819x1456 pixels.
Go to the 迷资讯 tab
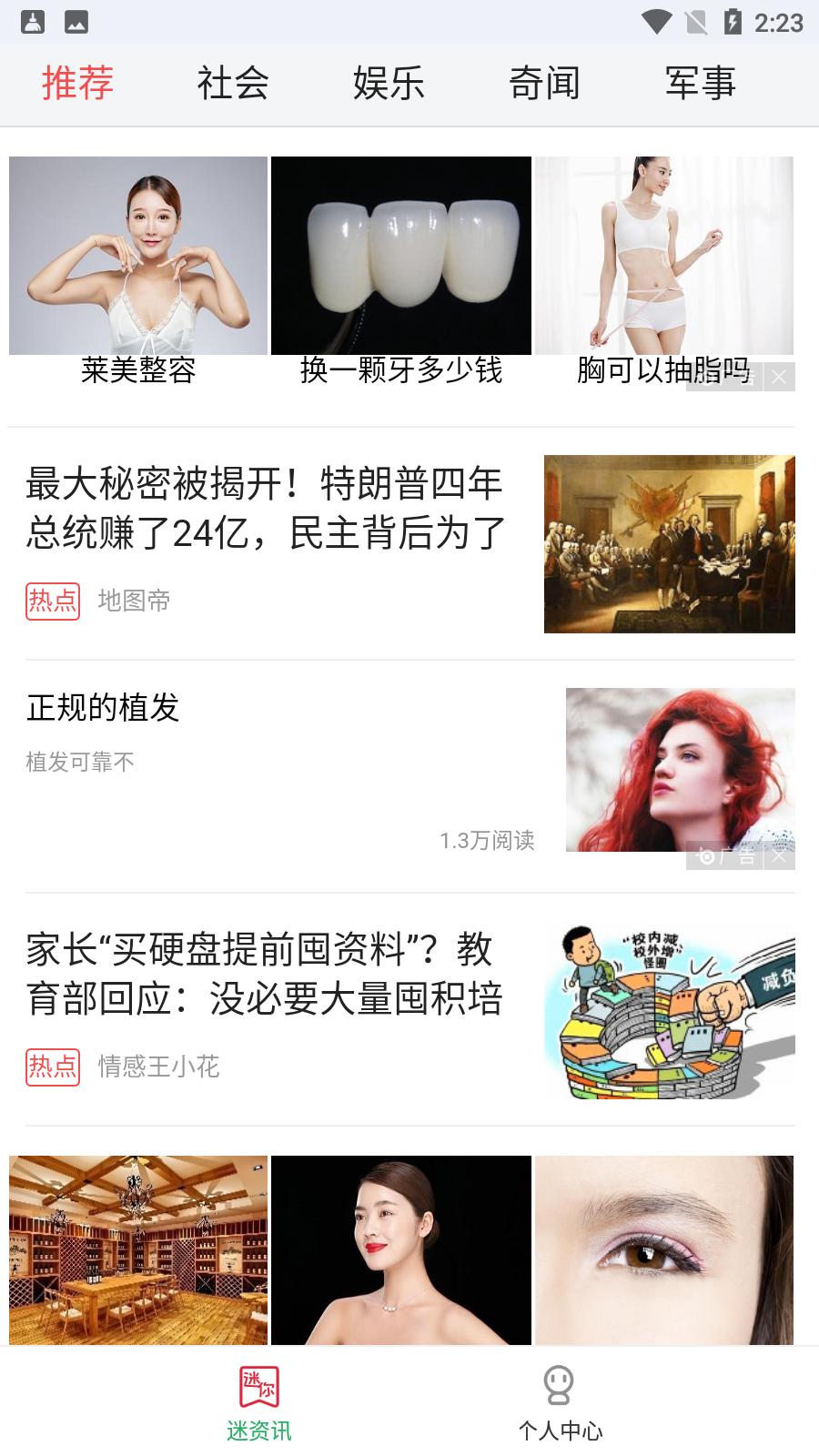259,1403
